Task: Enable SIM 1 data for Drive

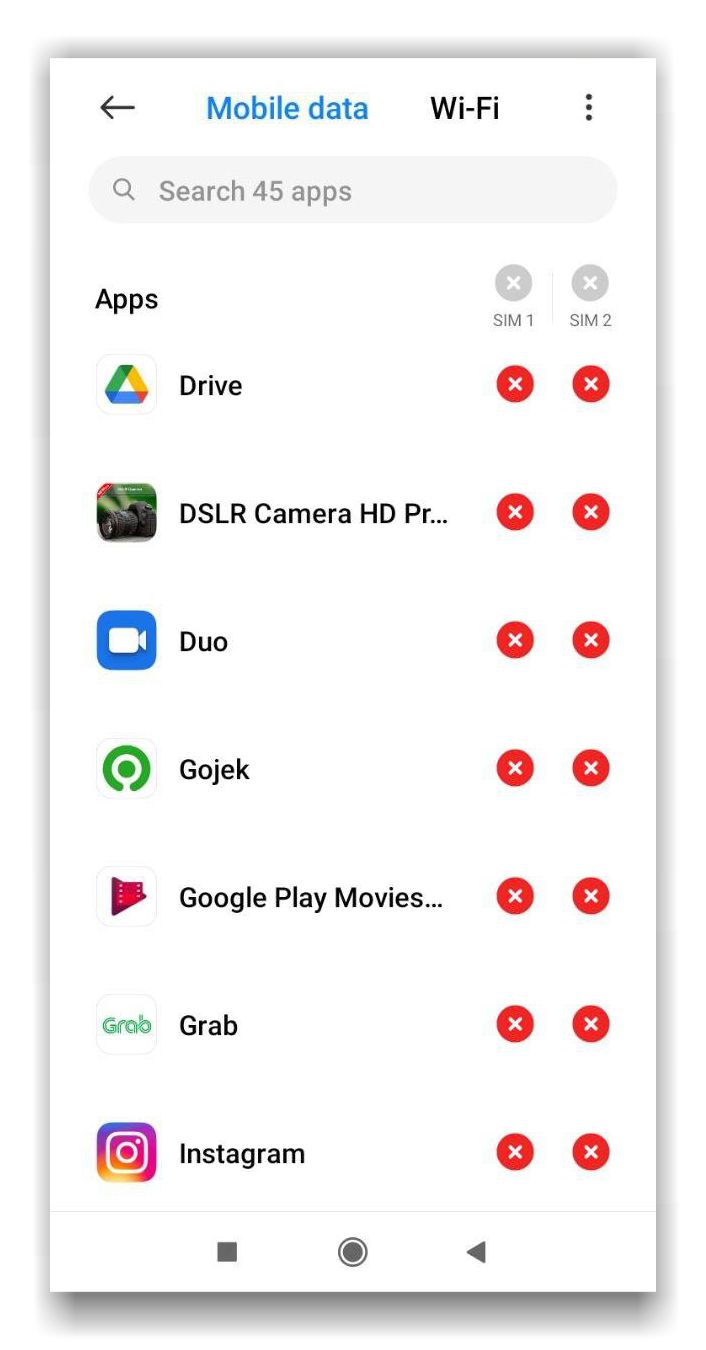Action: point(515,384)
